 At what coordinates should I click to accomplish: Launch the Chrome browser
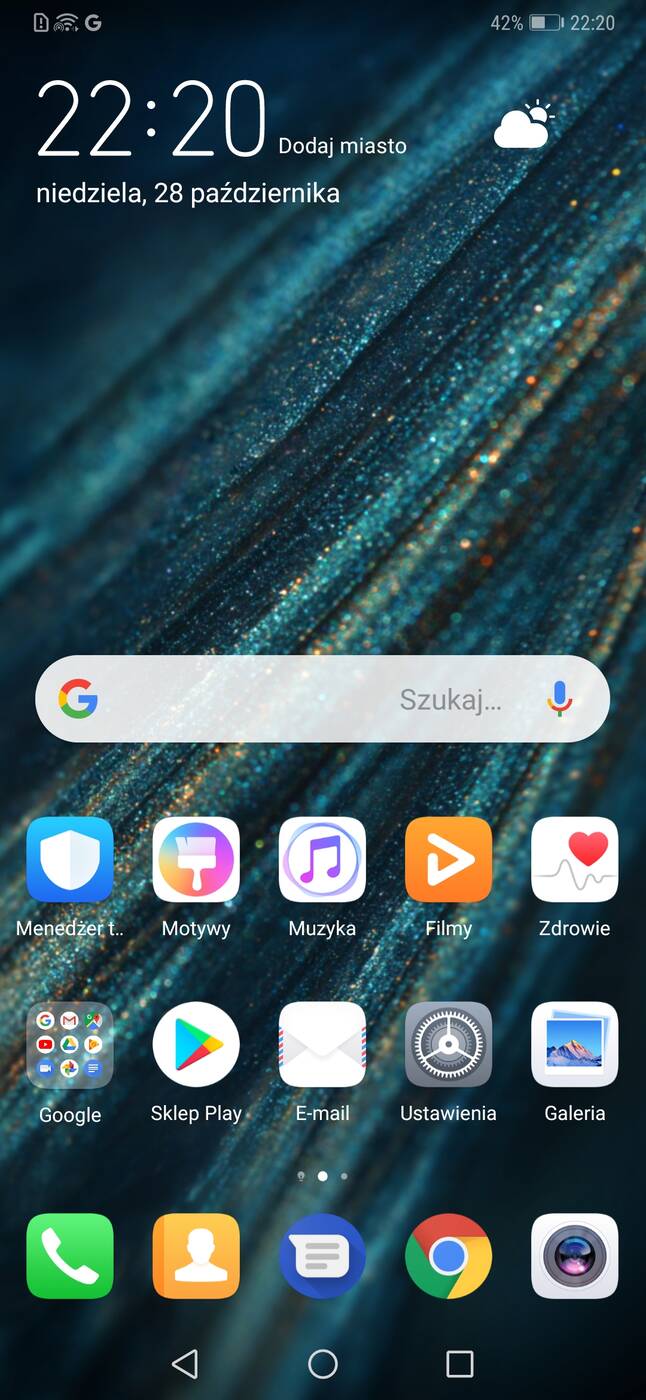448,1256
